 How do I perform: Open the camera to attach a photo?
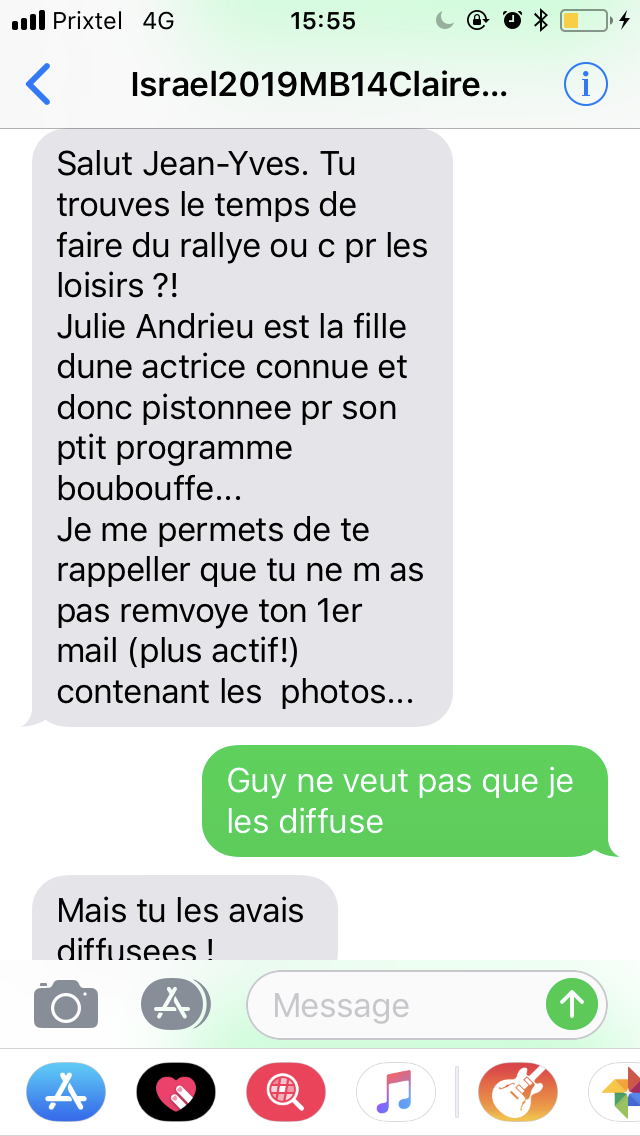(x=66, y=1004)
